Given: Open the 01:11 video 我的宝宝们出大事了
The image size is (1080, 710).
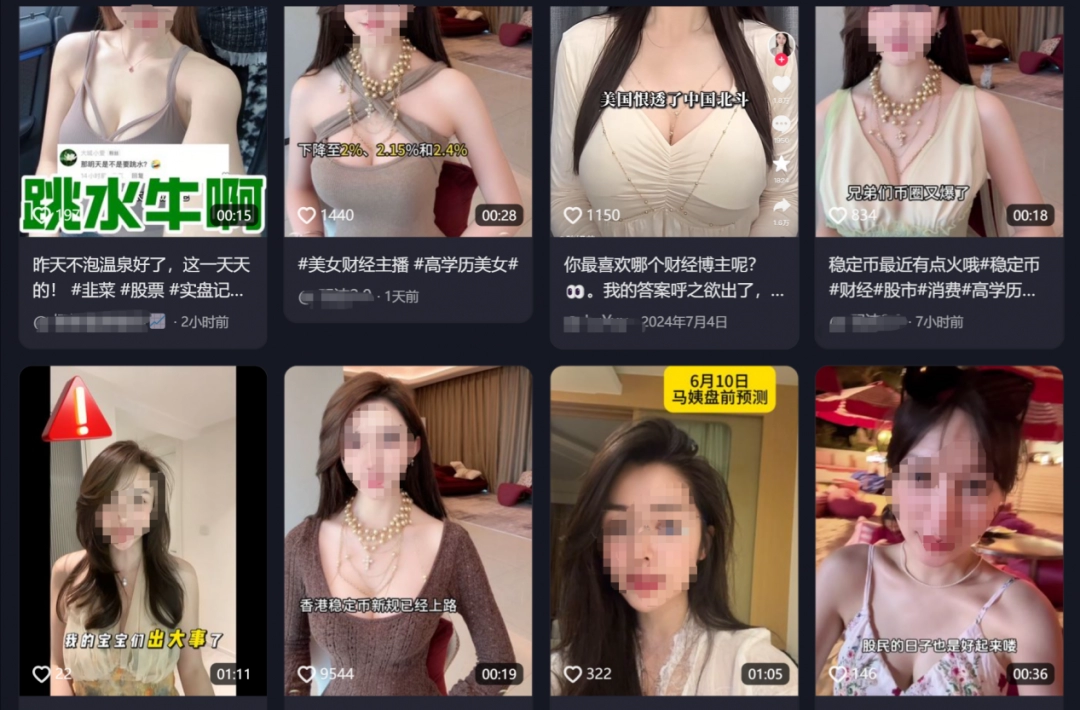Looking at the screenshot, I should (143, 530).
